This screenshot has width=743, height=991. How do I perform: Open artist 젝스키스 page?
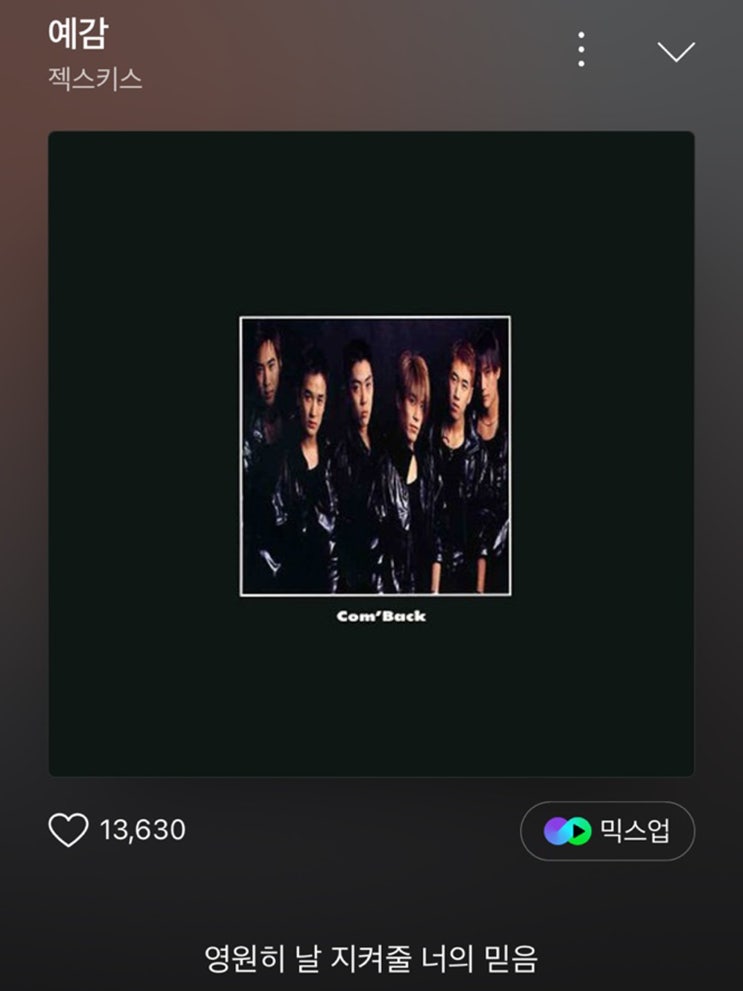point(95,79)
